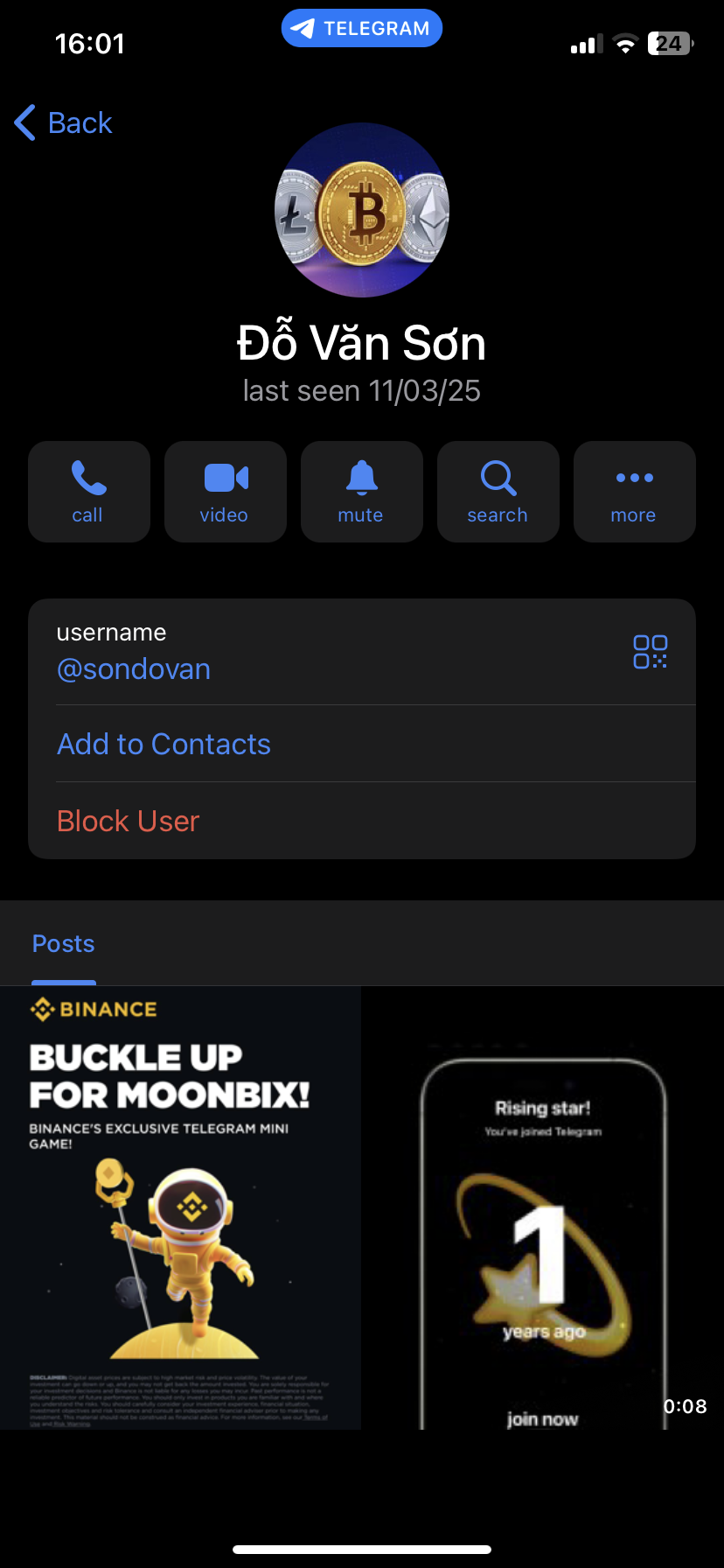Go back to the previous screen

(64, 122)
